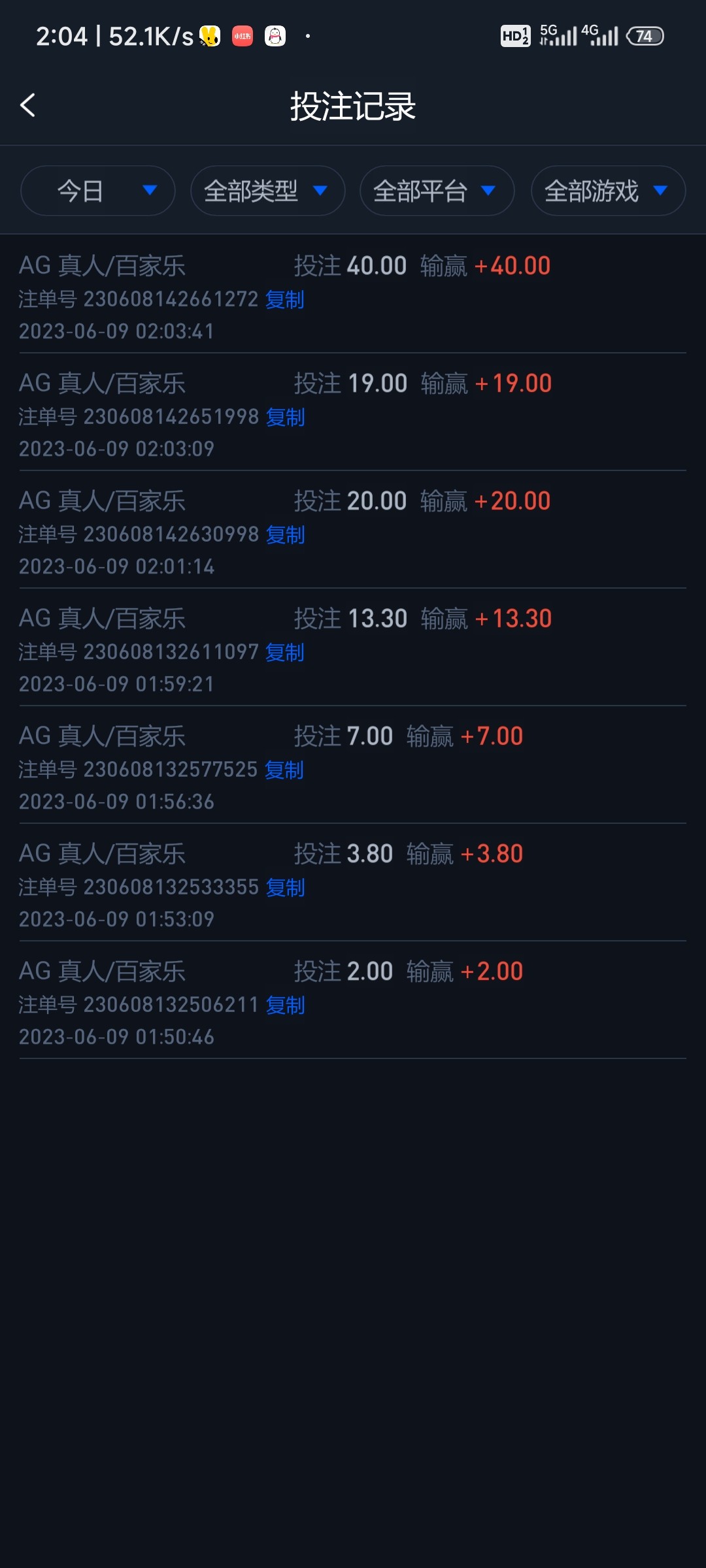The height and width of the screenshot is (1568, 706).
Task: Copy bet number 230608142661272
Action: (285, 299)
